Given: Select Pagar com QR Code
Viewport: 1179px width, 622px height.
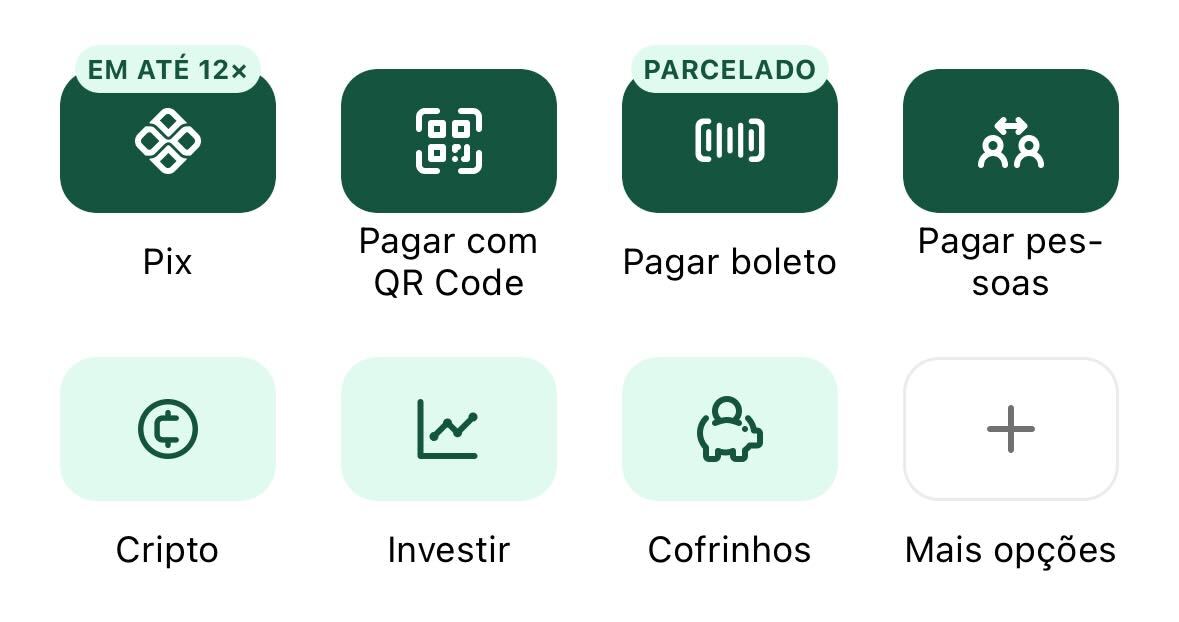Looking at the screenshot, I should tap(449, 141).
